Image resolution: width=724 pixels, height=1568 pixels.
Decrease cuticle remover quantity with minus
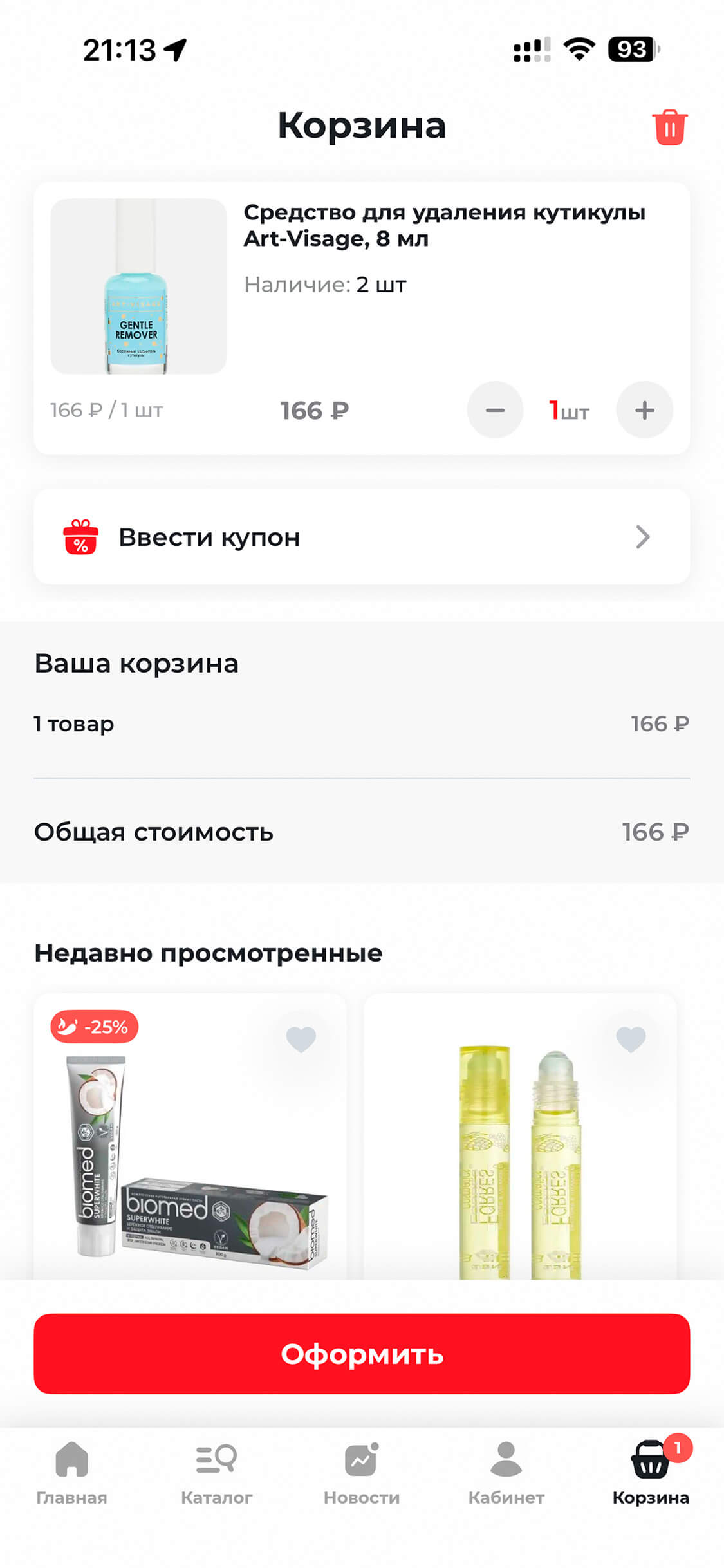click(x=494, y=410)
